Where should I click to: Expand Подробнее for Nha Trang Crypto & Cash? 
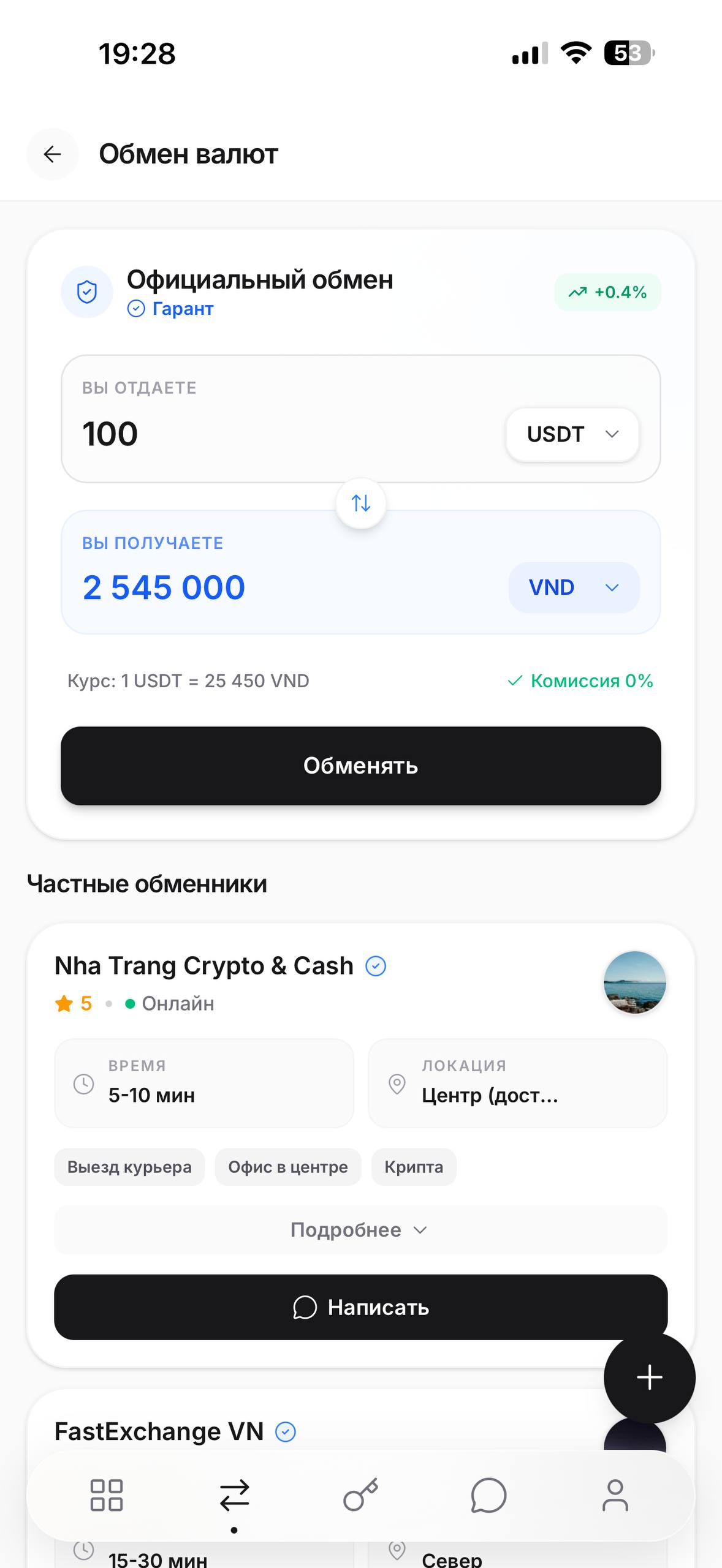click(360, 1230)
